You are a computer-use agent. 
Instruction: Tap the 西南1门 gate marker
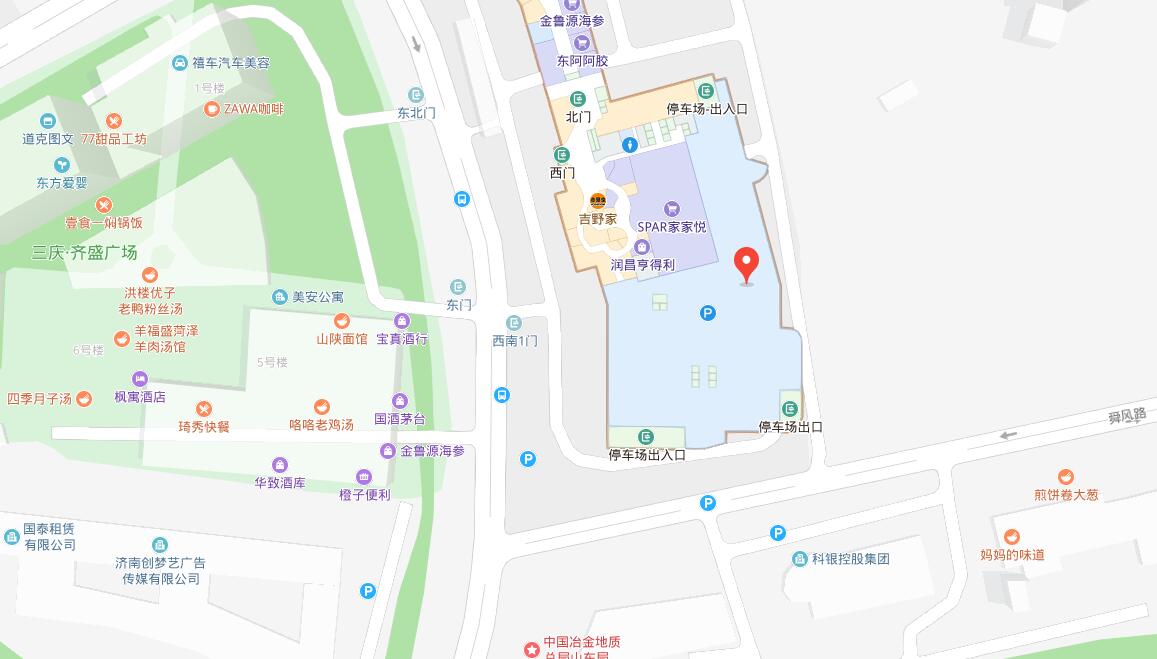(x=514, y=323)
